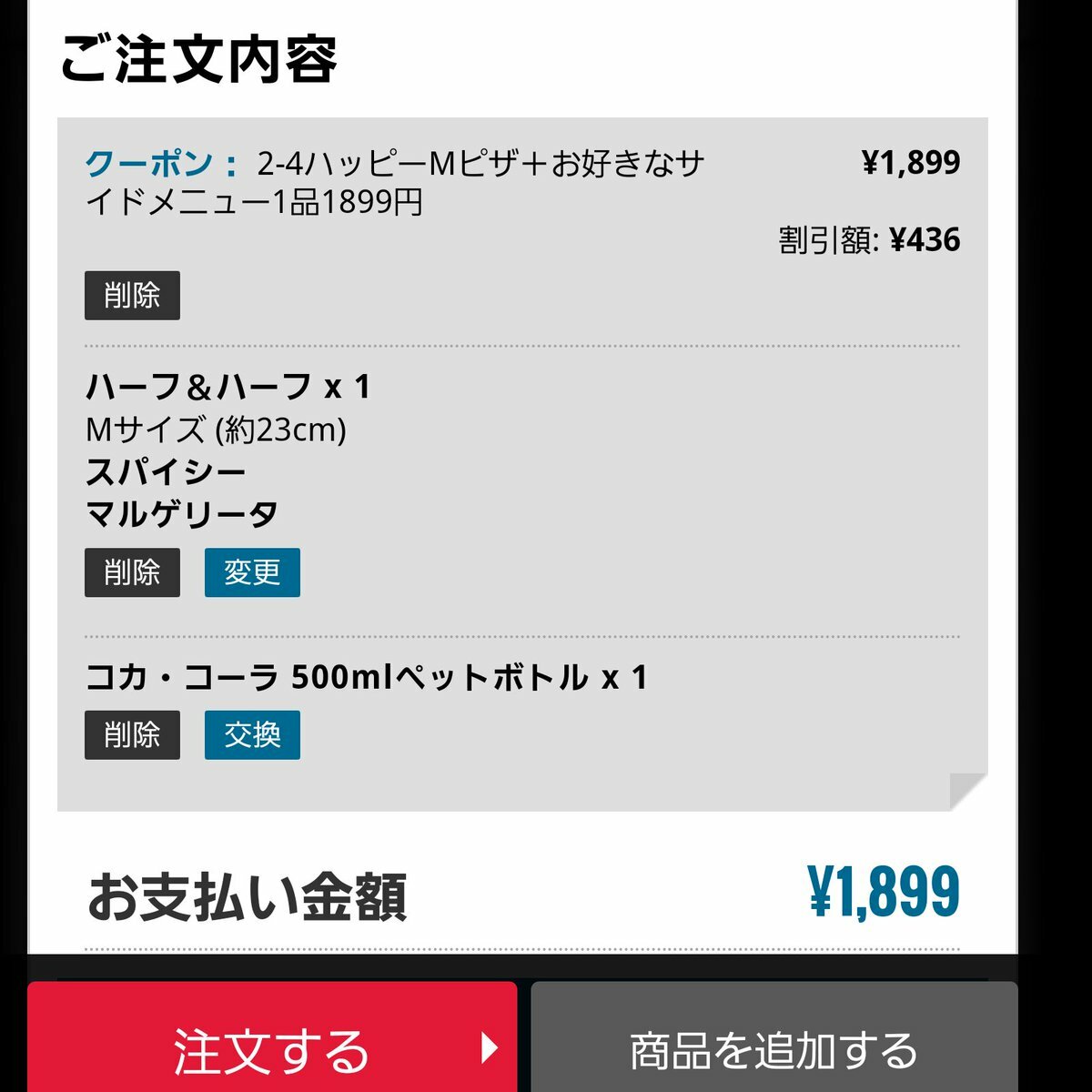This screenshot has height=1092, width=1092.
Task: Remove the コカ・コーラ 500ml item
Action: point(132,734)
